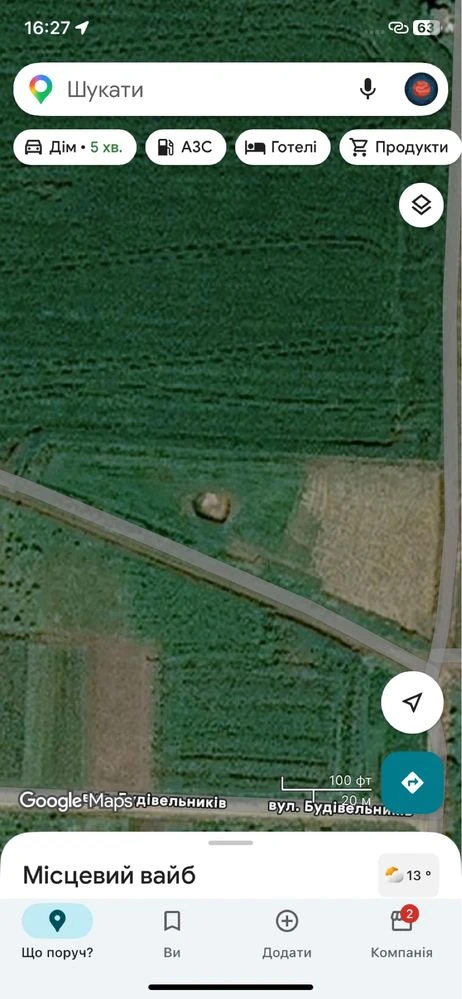Viewport: 462px width, 999px height.
Task: Select the Дім 5 хв. chip
Action: 75,148
